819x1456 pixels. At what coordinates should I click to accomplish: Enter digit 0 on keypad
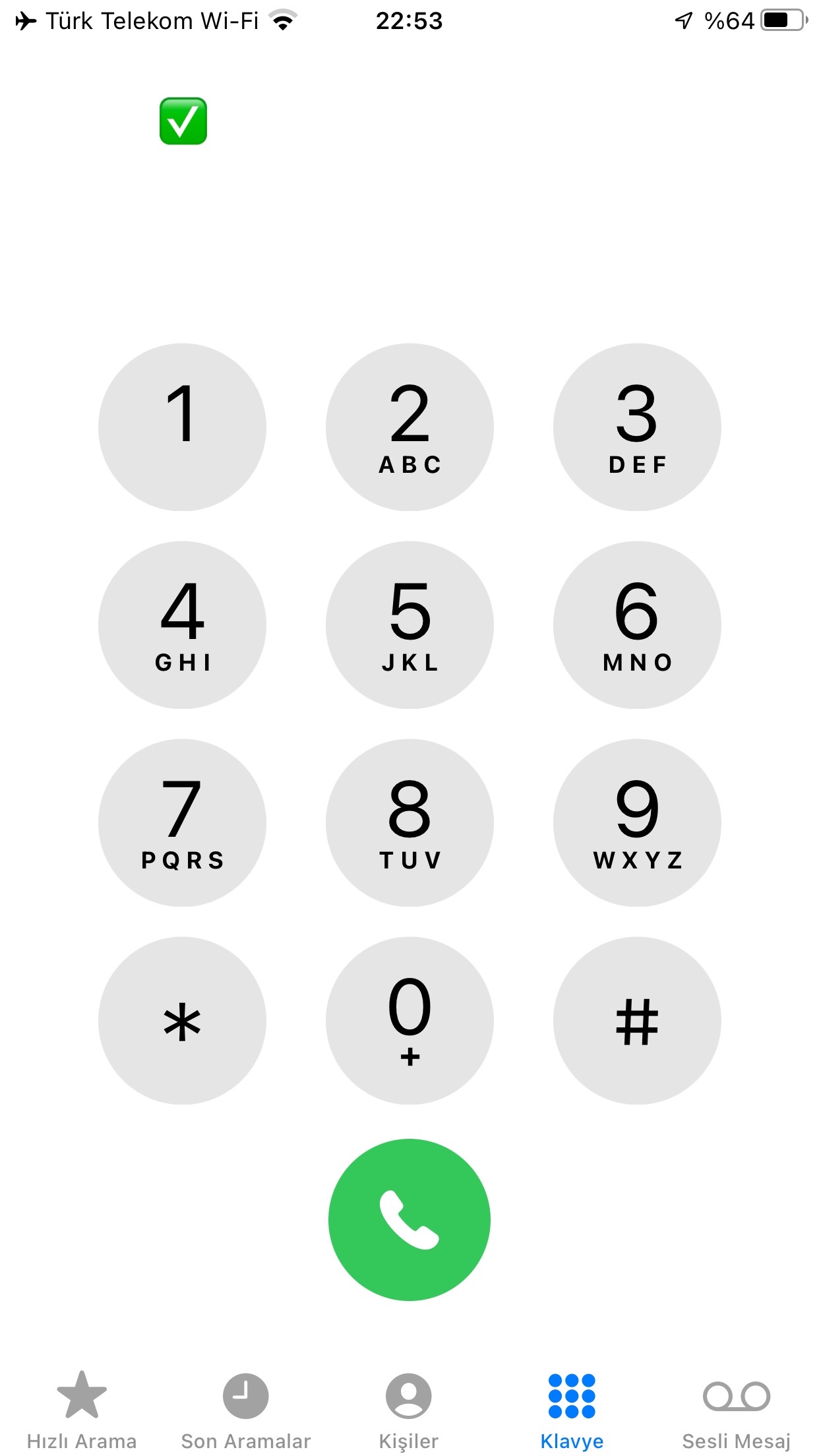click(409, 1020)
